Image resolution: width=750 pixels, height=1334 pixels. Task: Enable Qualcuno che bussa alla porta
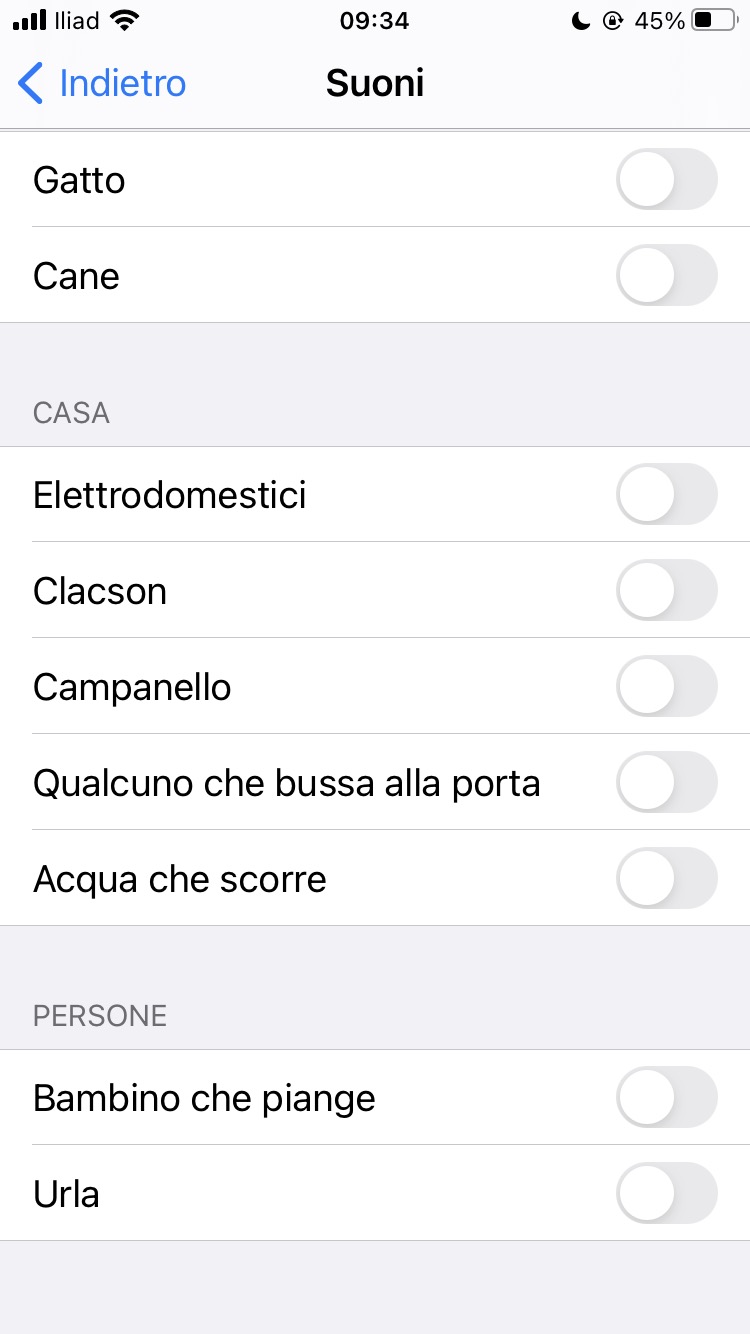point(666,782)
